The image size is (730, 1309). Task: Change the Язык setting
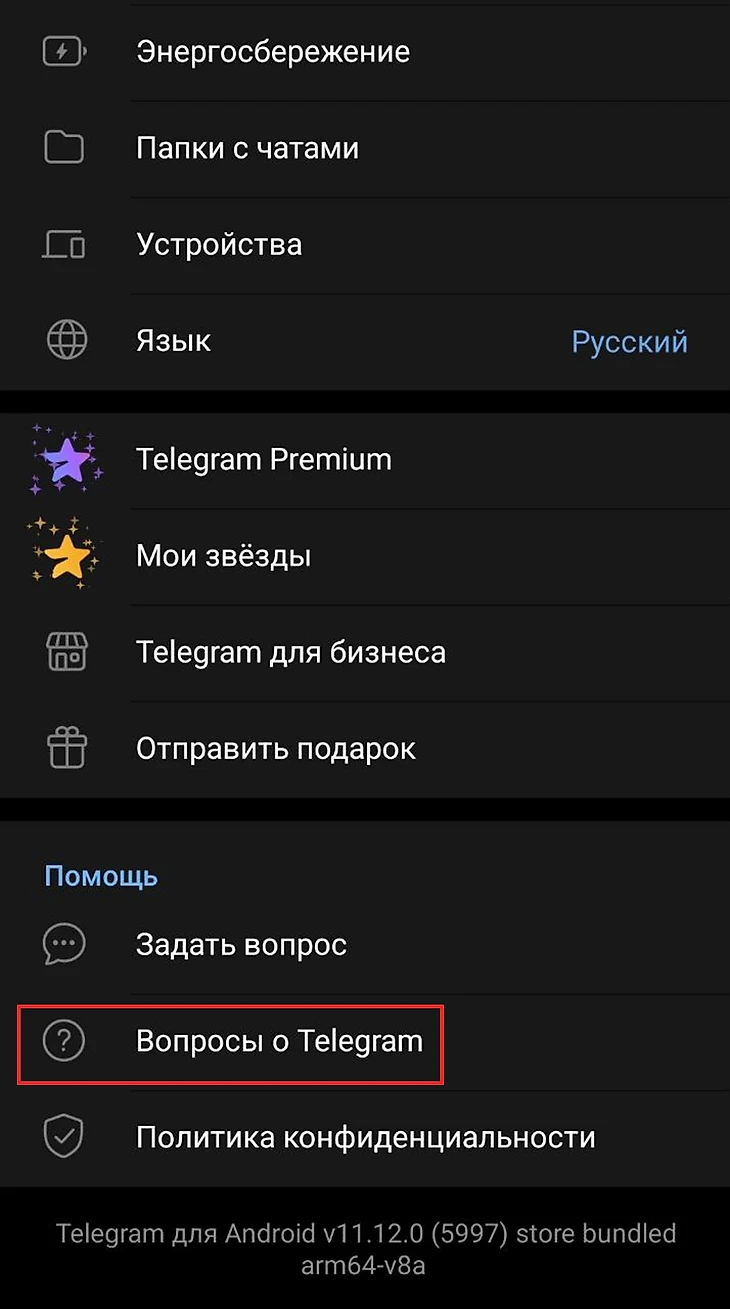tap(365, 341)
